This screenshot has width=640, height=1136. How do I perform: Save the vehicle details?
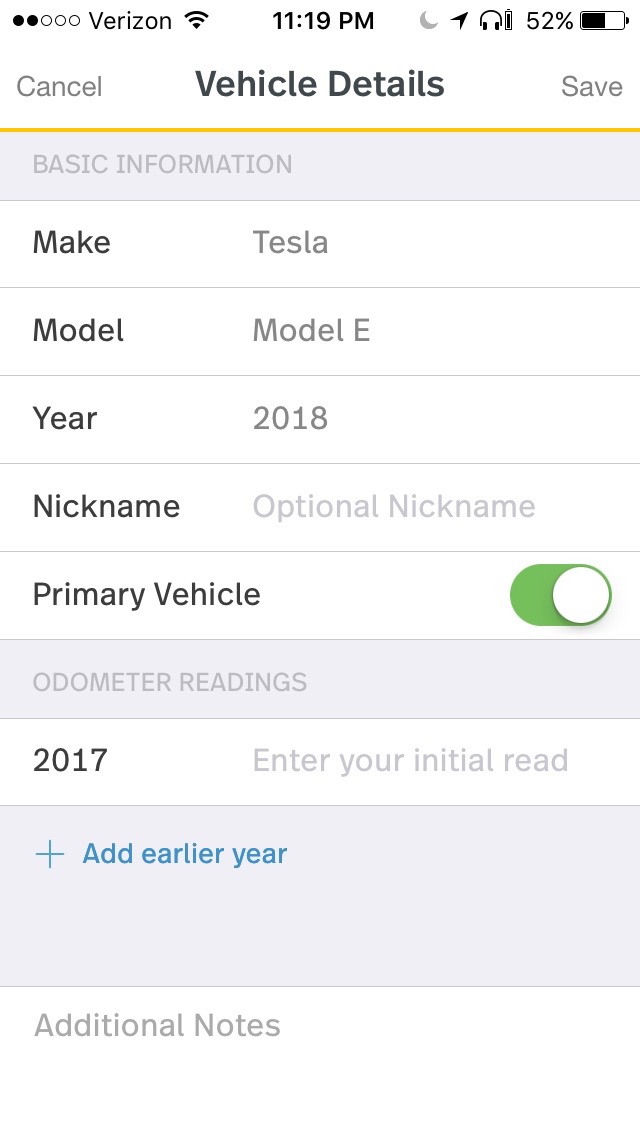coord(591,86)
